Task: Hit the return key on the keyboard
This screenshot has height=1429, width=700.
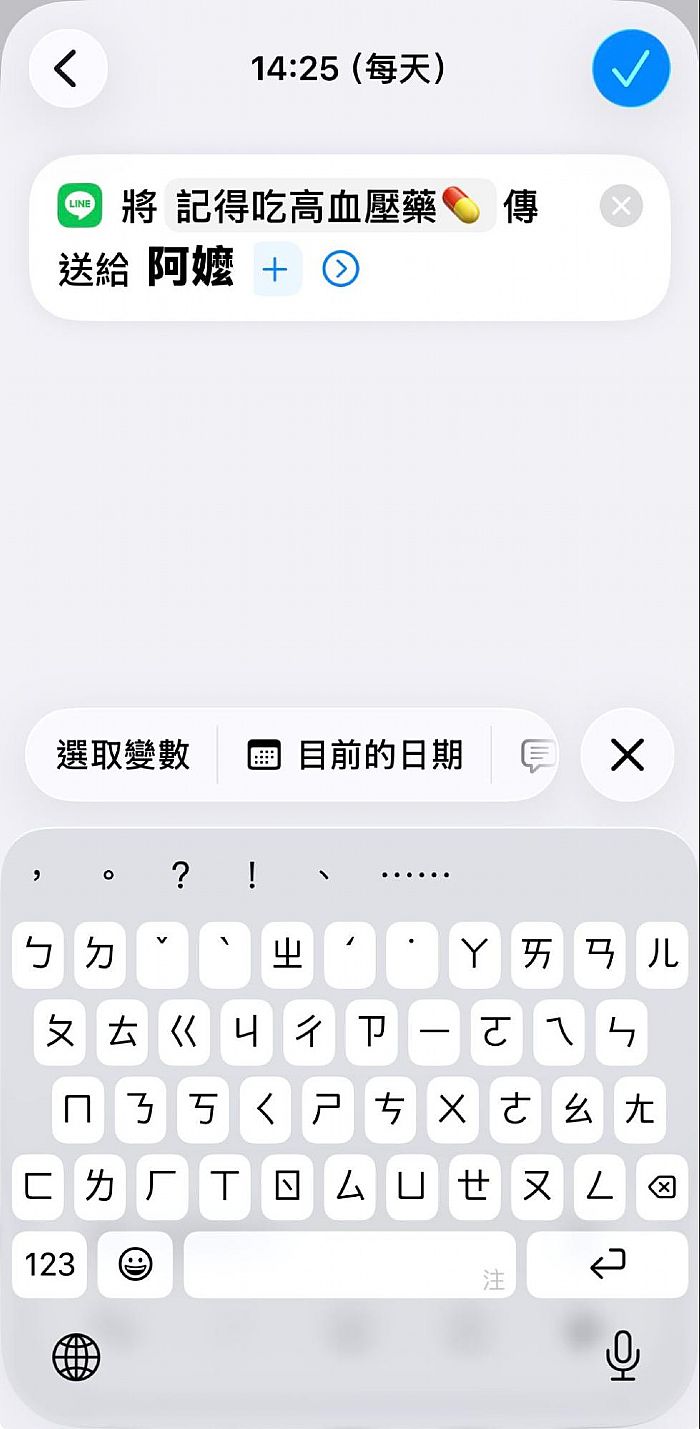Action: coord(608,1265)
